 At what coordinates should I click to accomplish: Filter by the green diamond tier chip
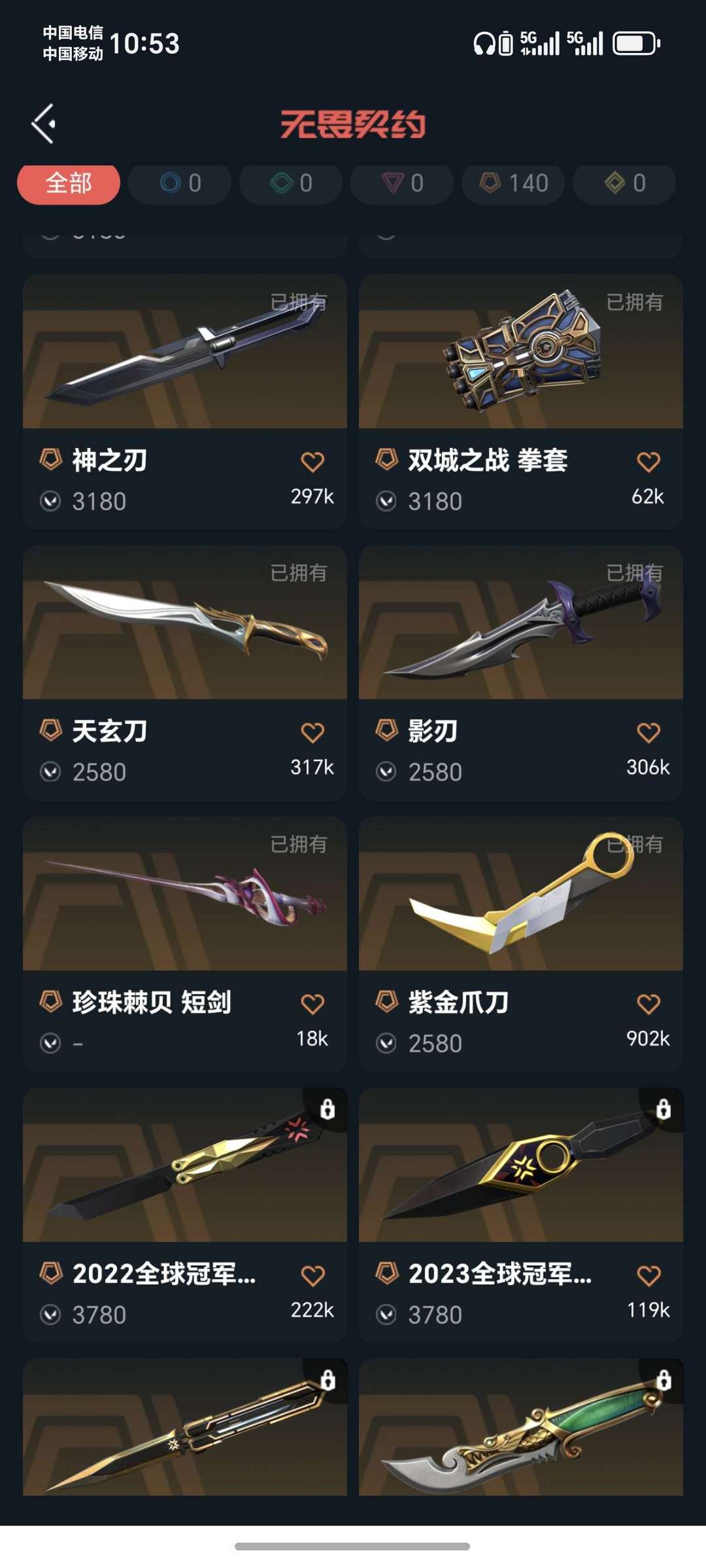[291, 183]
